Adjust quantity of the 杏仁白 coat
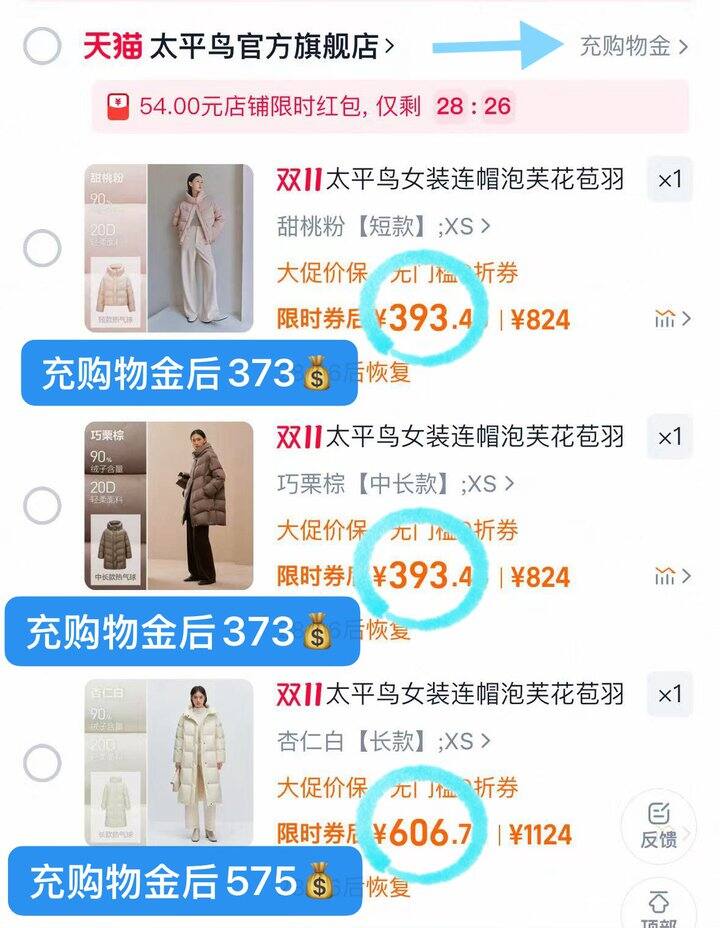720x928 pixels. (669, 694)
